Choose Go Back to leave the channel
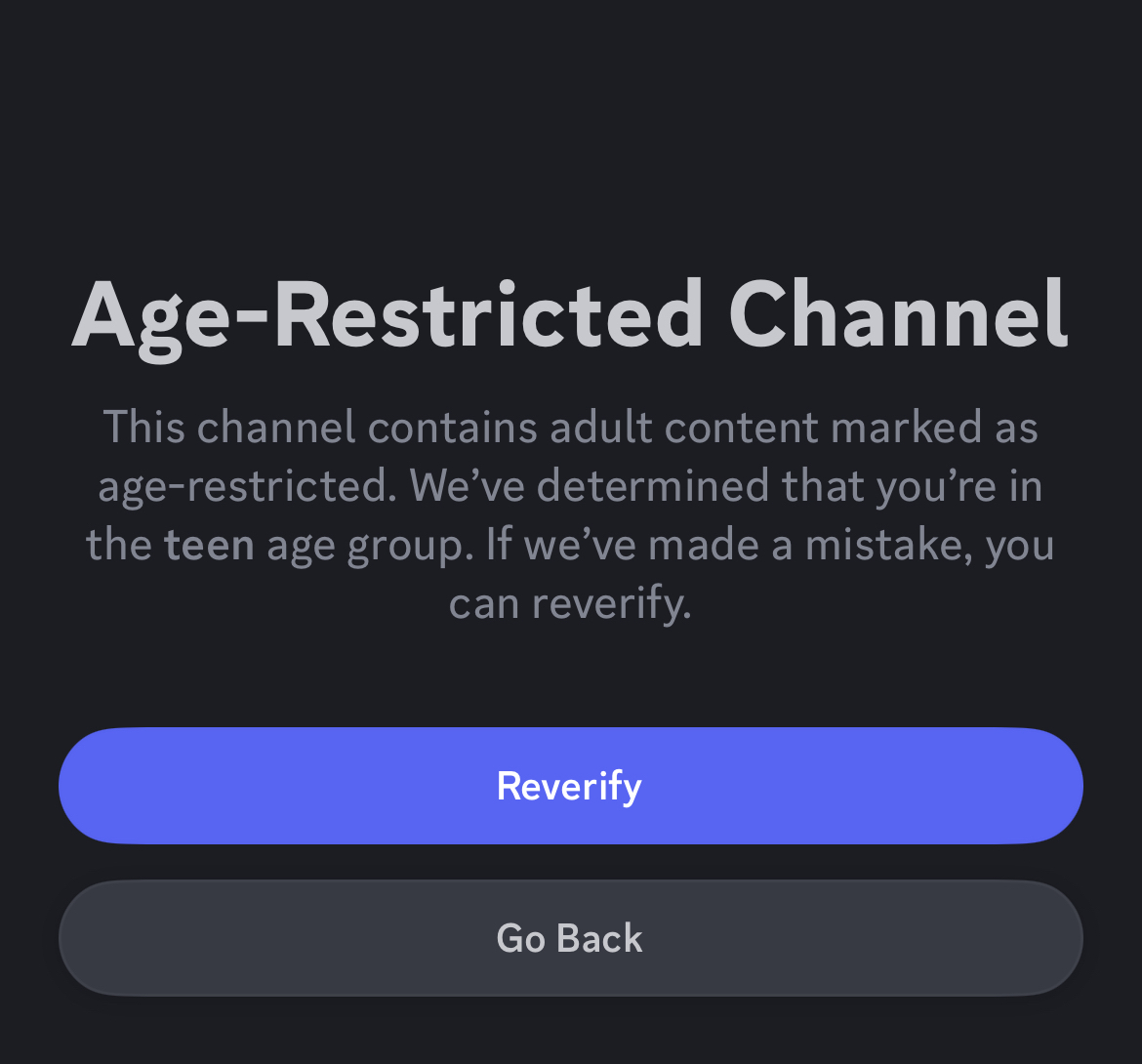The width and height of the screenshot is (1142, 1064). point(570,938)
